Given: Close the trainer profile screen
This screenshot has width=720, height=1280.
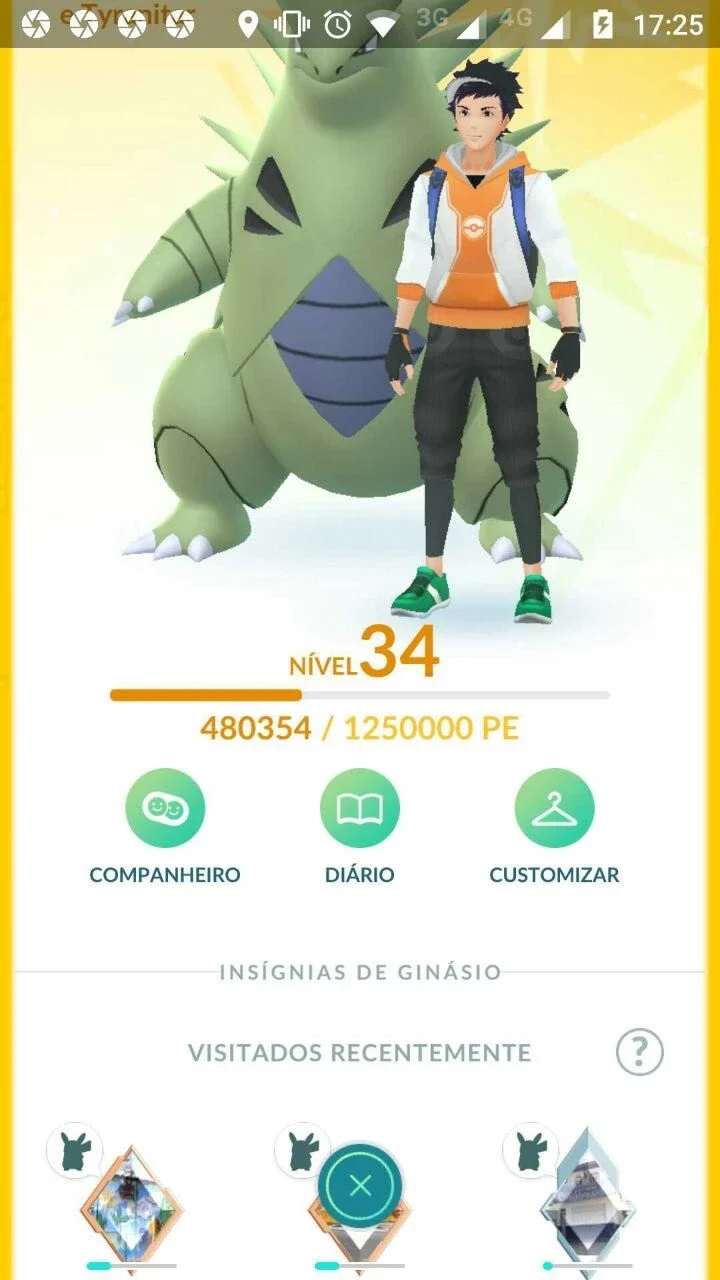Looking at the screenshot, I should [x=360, y=1186].
